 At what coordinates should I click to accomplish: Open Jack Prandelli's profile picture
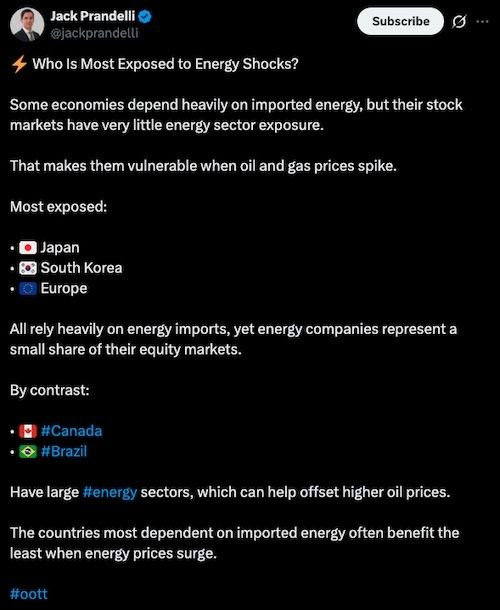(x=27, y=25)
